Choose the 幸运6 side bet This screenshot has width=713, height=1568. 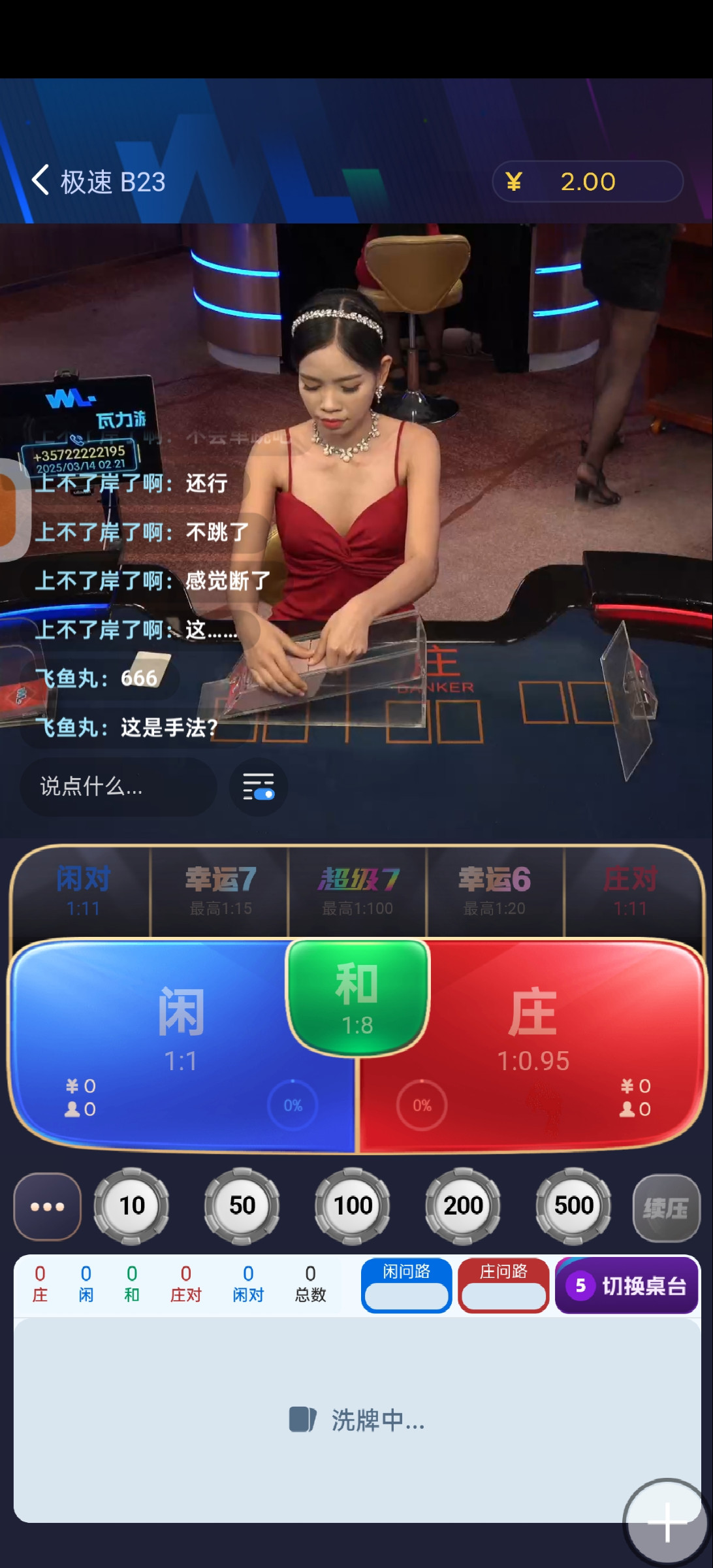pyautogui.click(x=494, y=891)
